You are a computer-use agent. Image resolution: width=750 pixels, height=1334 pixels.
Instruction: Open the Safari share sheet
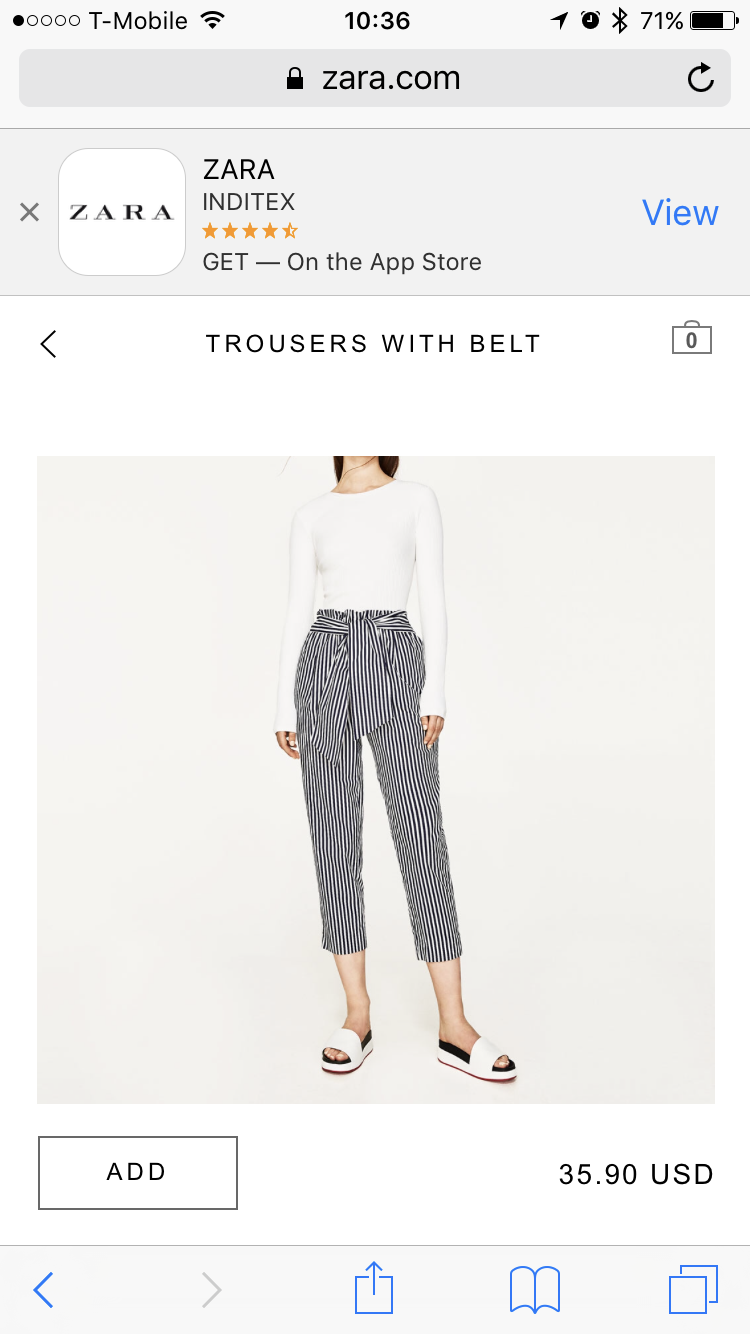coord(372,1288)
